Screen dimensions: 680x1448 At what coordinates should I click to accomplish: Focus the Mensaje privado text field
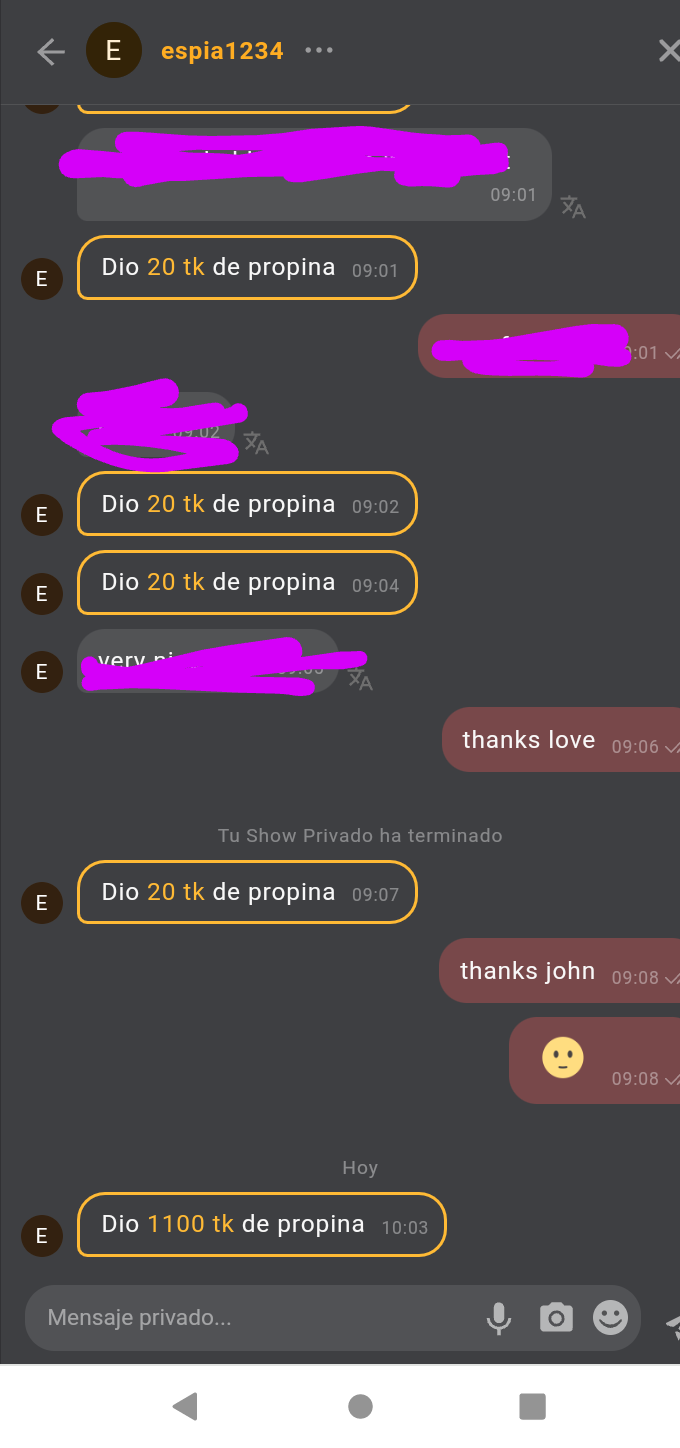click(250, 1318)
